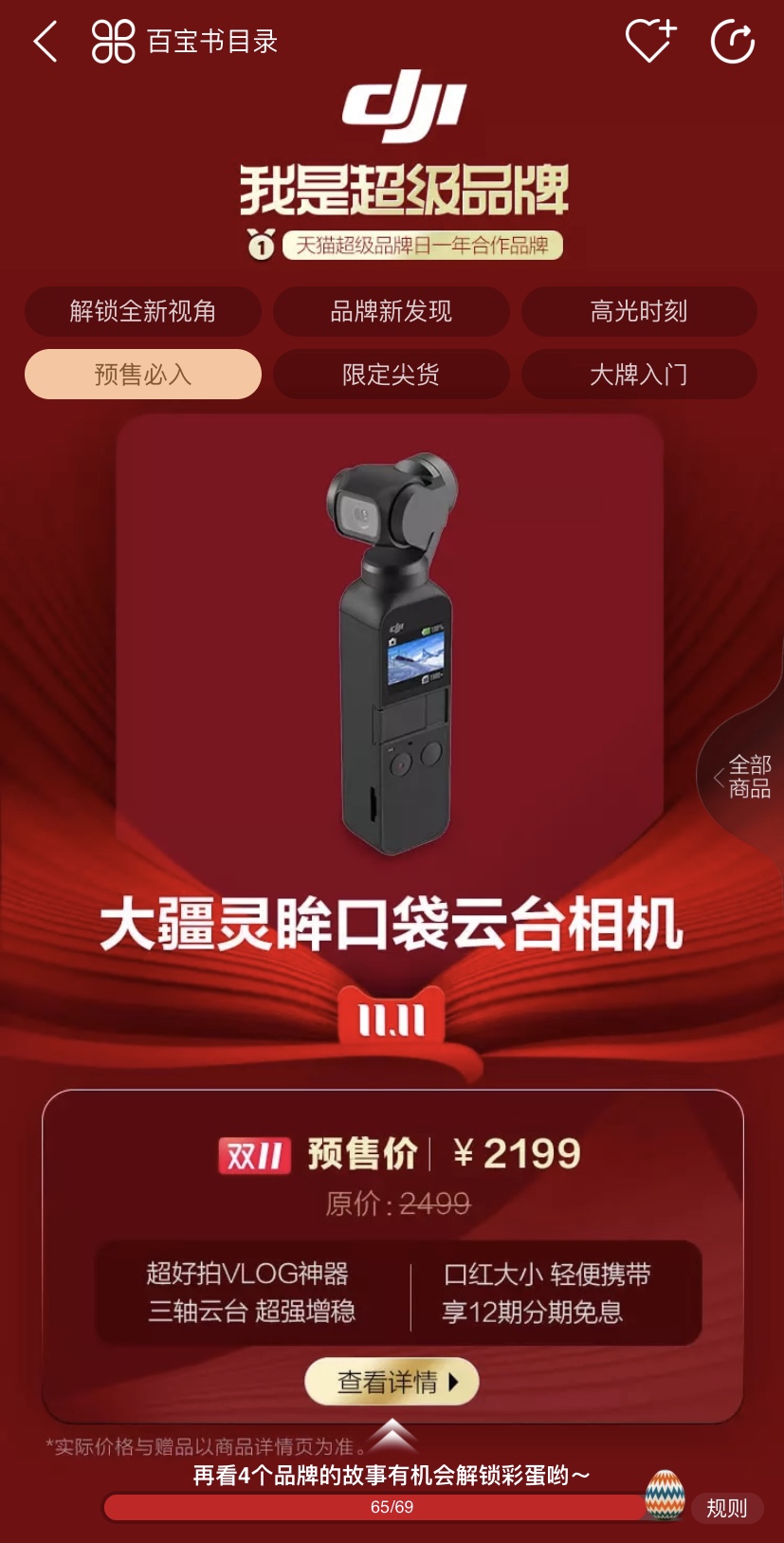Image resolution: width=784 pixels, height=1543 pixels.
Task: Switch to 高光时刻 tab
Action: [638, 312]
